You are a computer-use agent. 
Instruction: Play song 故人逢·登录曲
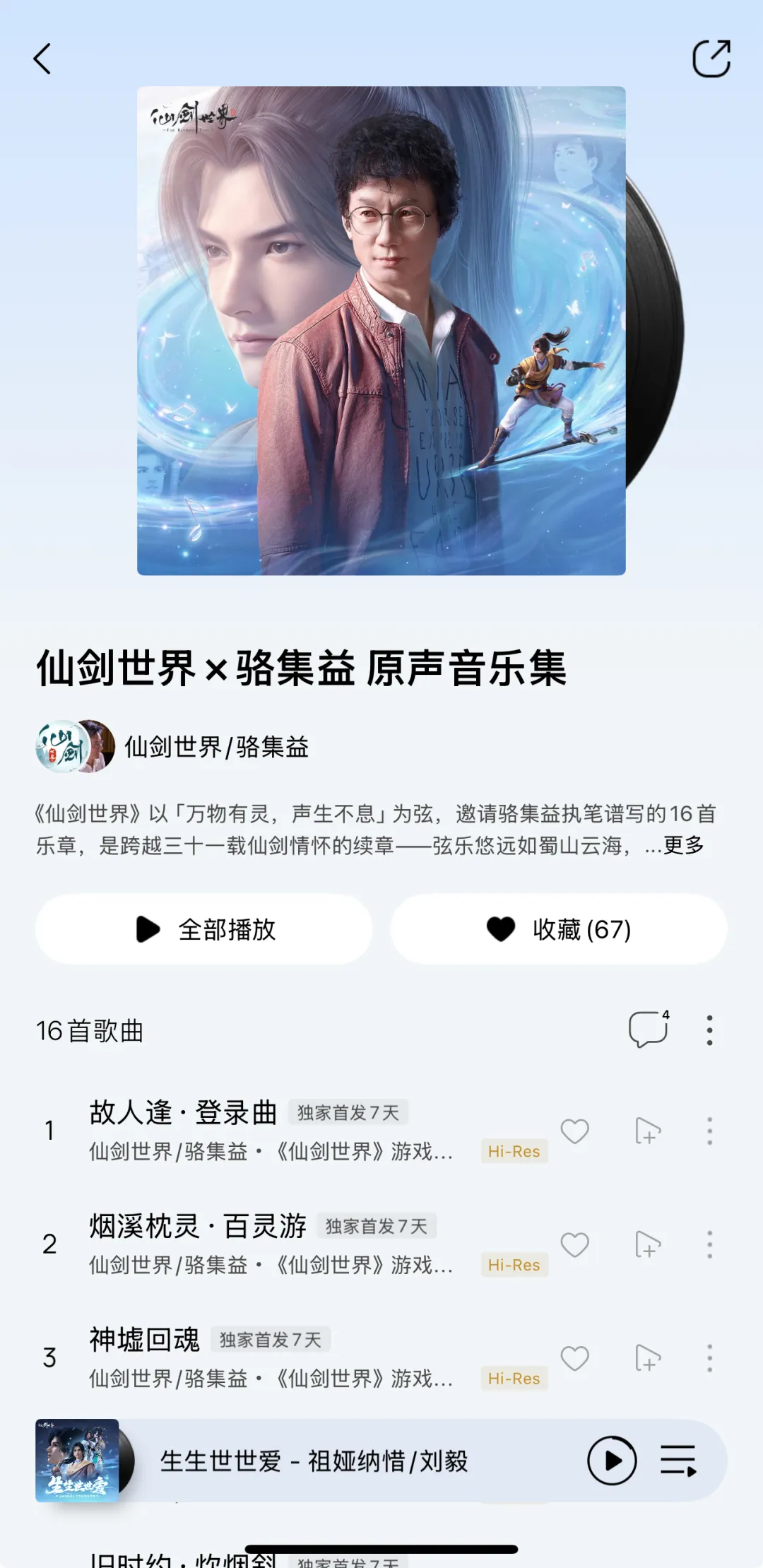tap(184, 1113)
